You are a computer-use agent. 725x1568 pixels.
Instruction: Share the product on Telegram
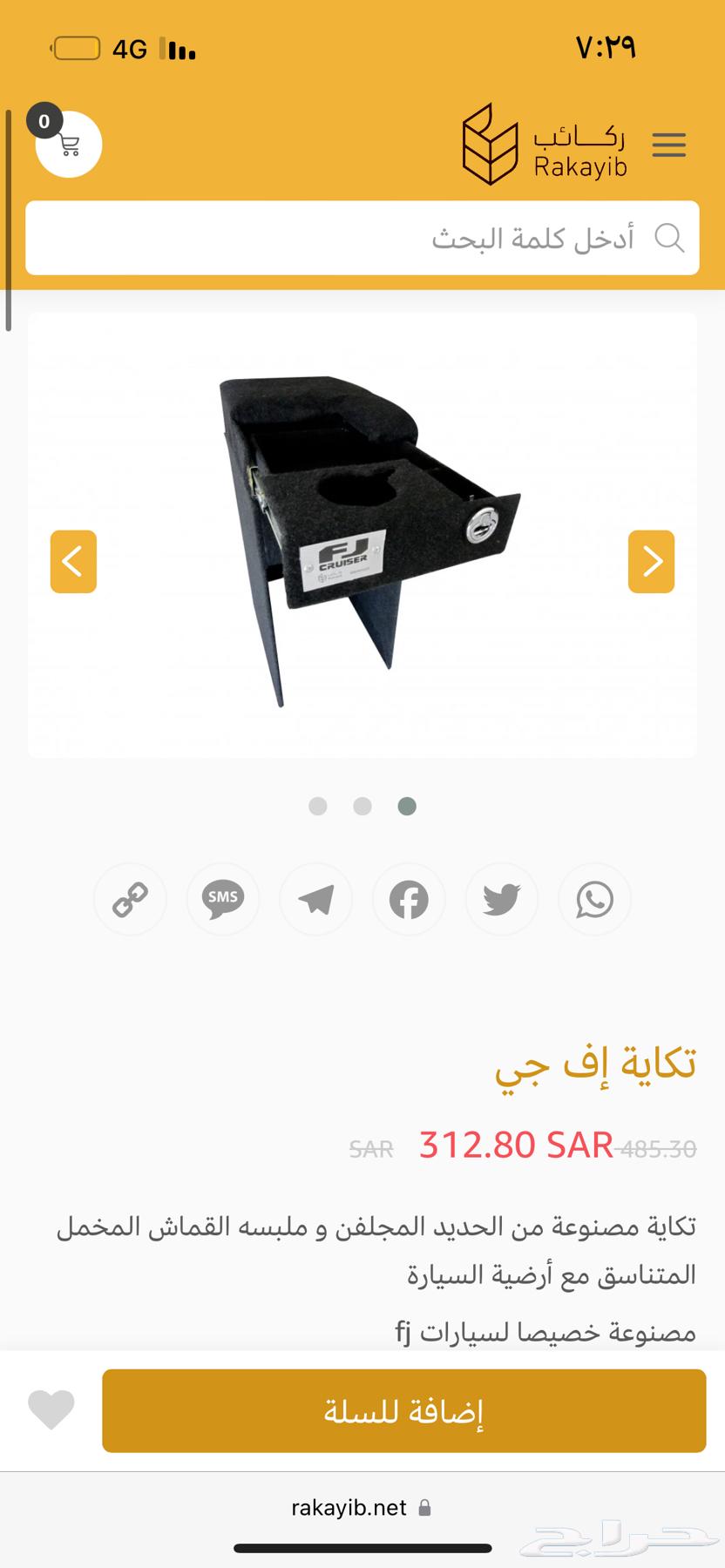click(x=316, y=899)
